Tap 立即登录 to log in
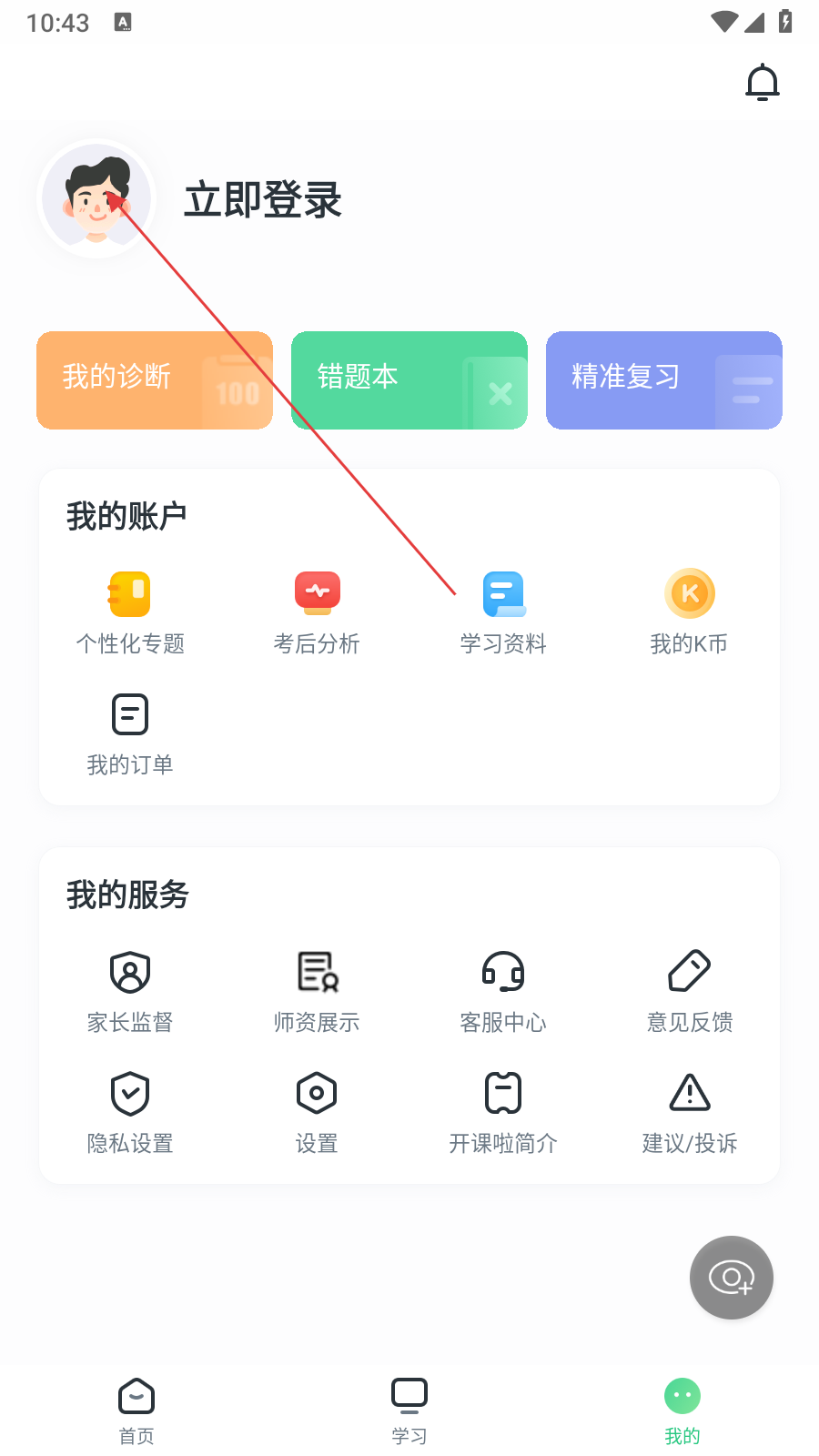 coord(262,200)
